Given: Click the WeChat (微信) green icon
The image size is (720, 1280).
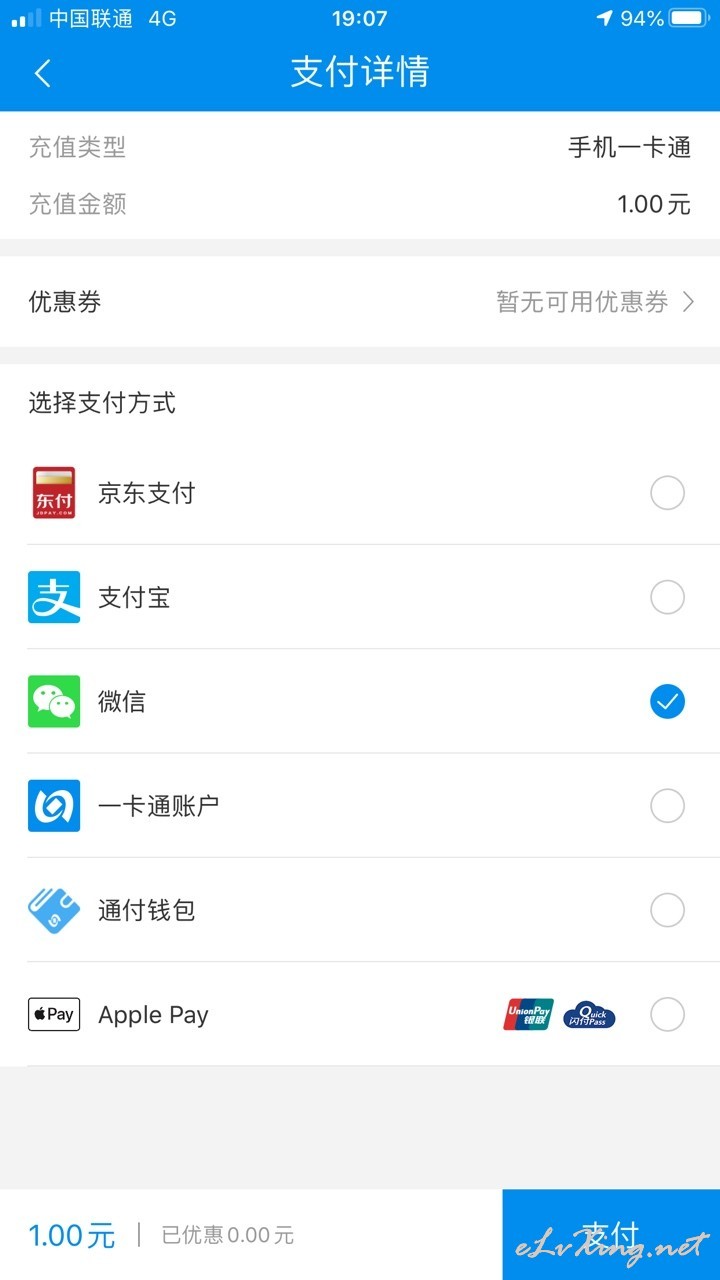Looking at the screenshot, I should (54, 701).
